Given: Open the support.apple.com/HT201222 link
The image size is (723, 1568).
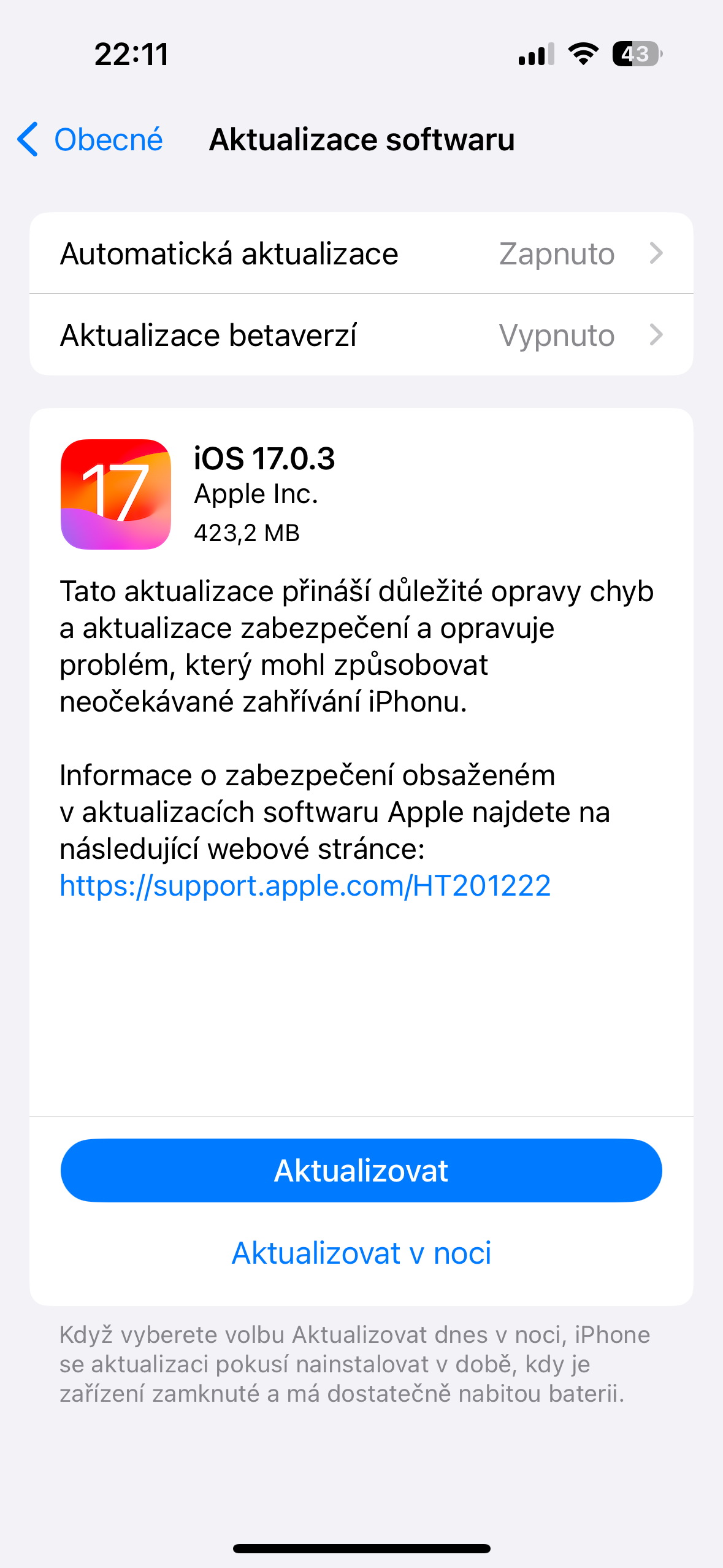Looking at the screenshot, I should tap(305, 886).
